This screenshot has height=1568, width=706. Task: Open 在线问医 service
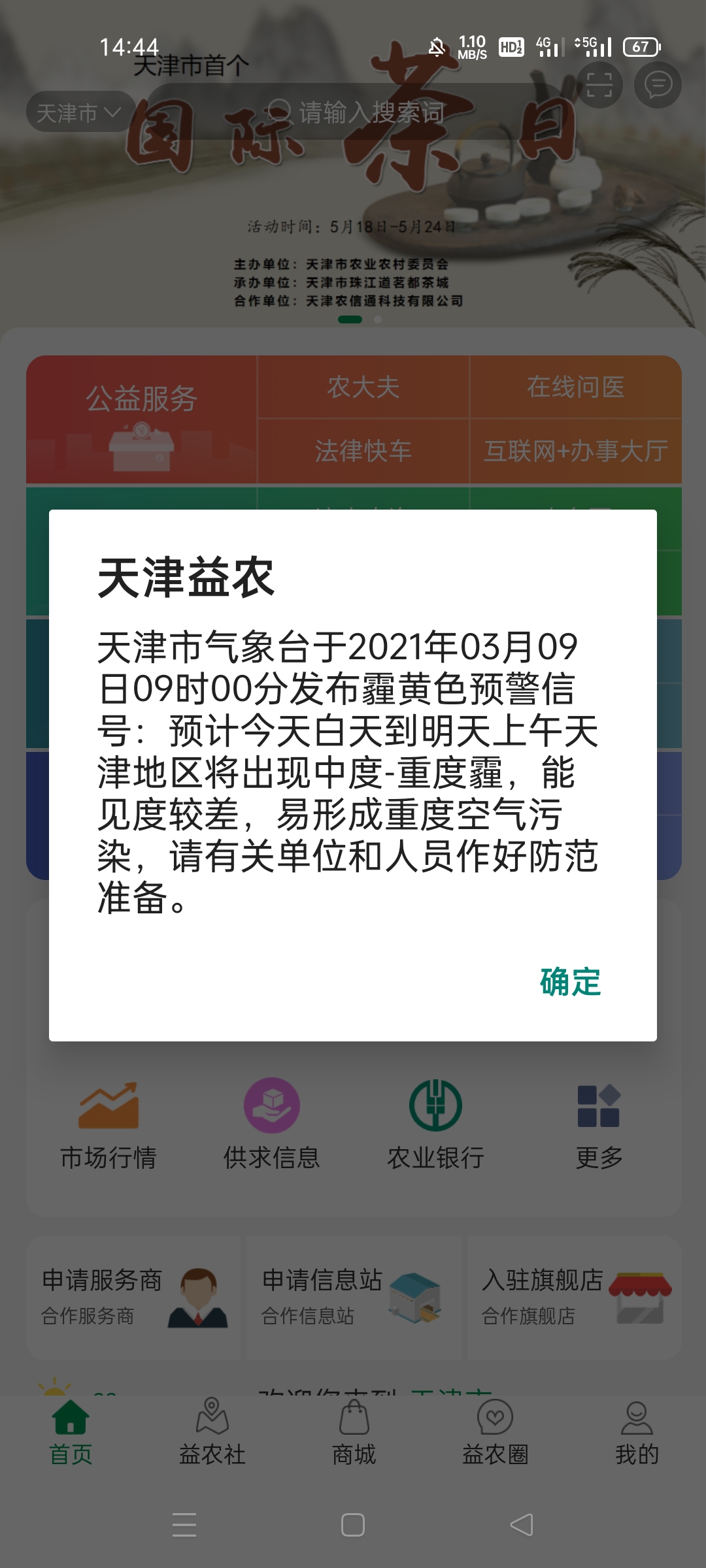[x=576, y=387]
